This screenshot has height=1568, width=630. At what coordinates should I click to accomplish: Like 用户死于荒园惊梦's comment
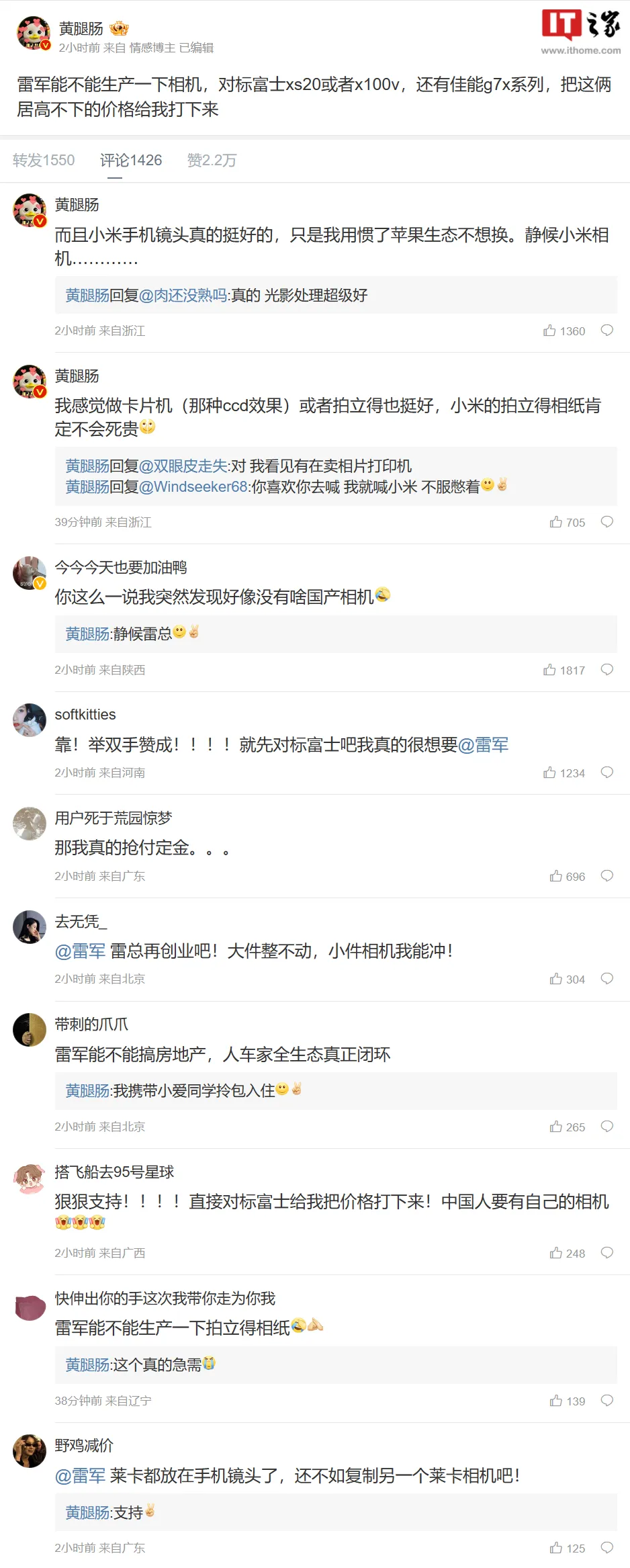coord(556,876)
